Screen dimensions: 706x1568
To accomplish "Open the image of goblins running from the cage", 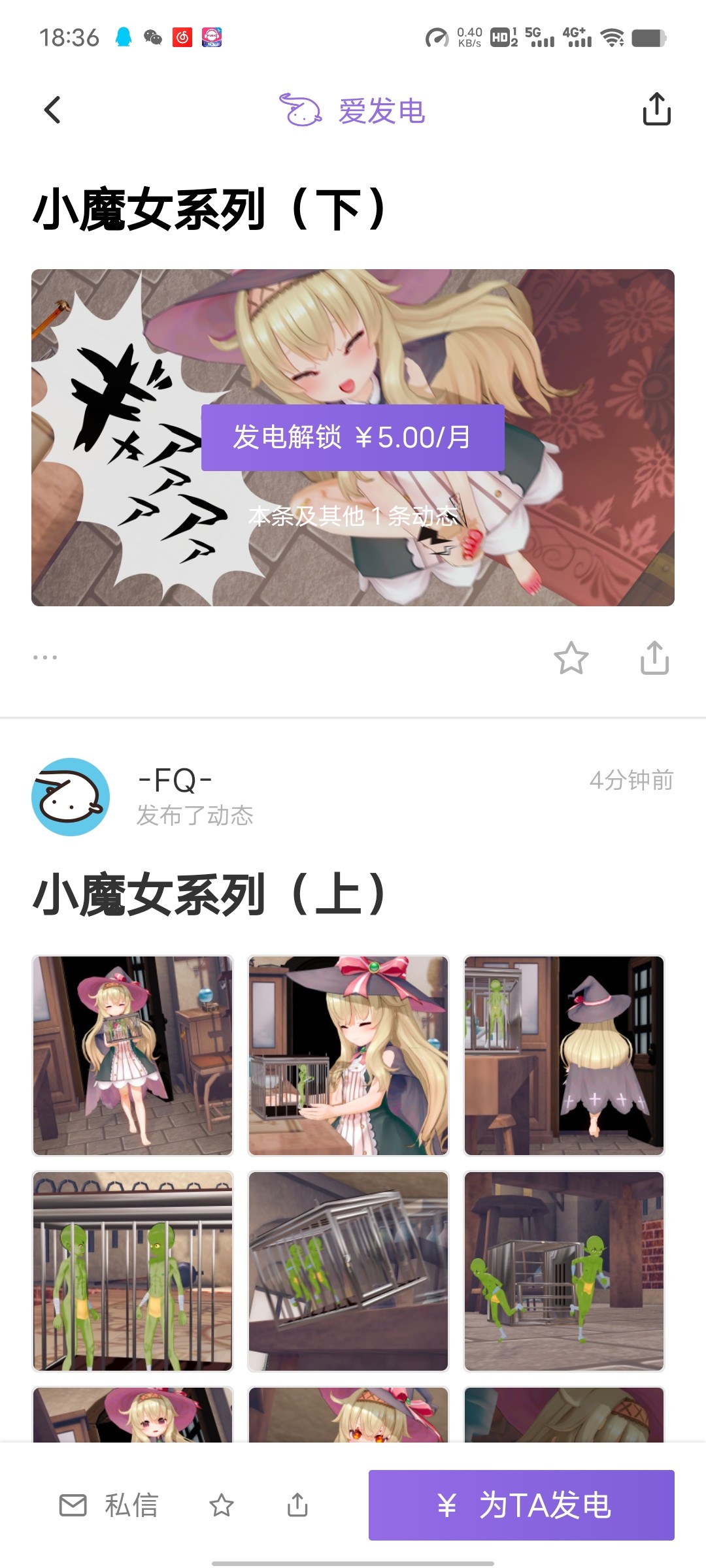I will click(563, 1271).
